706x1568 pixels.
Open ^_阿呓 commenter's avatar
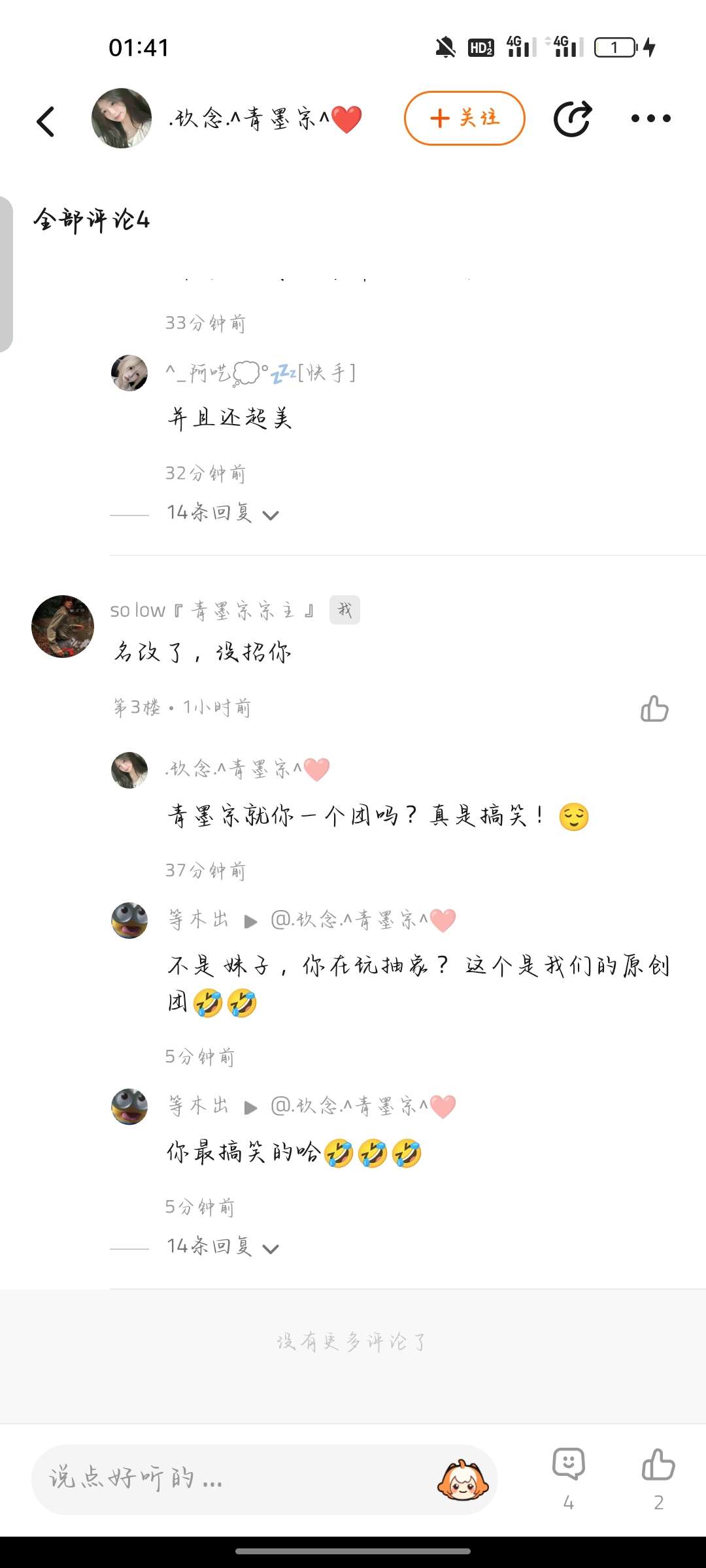(x=129, y=373)
